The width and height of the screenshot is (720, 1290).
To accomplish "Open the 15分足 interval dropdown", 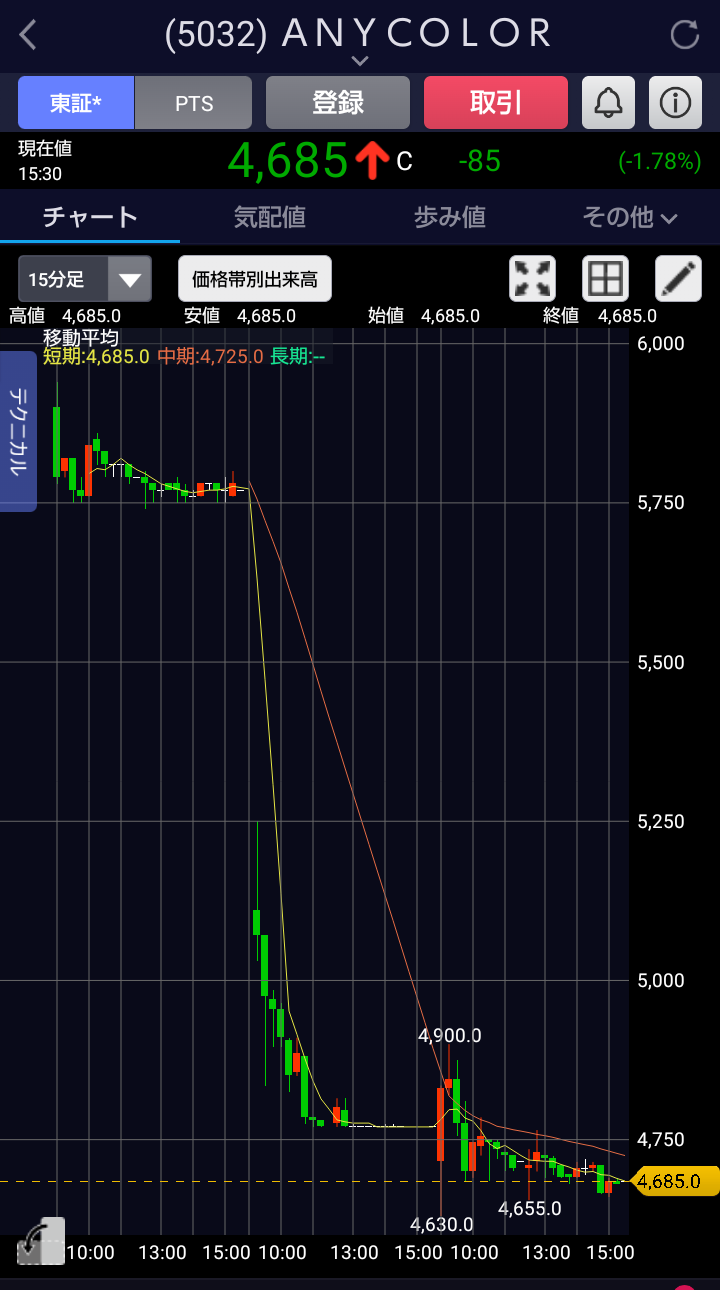I will (x=85, y=279).
